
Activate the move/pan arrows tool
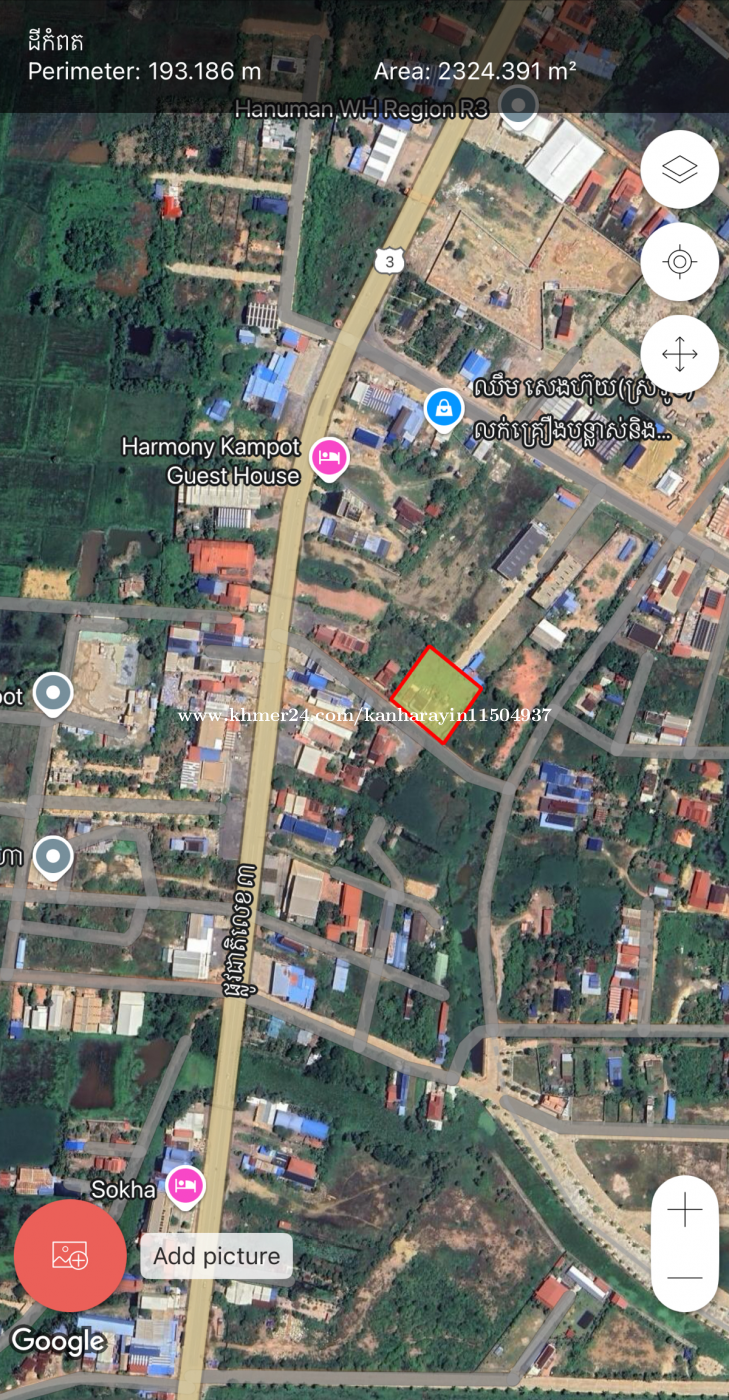pyautogui.click(x=680, y=354)
